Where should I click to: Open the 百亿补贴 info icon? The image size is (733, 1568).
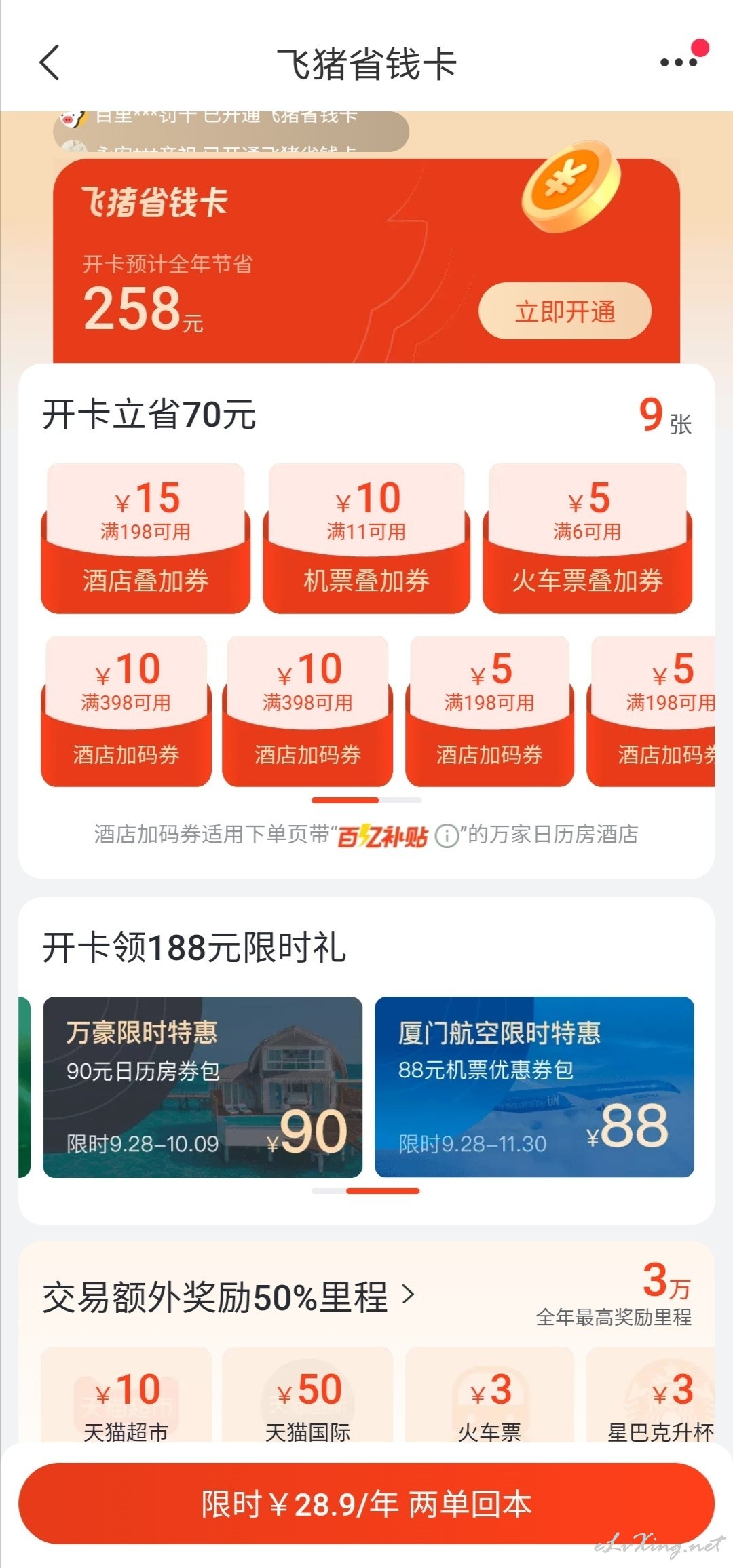click(447, 835)
